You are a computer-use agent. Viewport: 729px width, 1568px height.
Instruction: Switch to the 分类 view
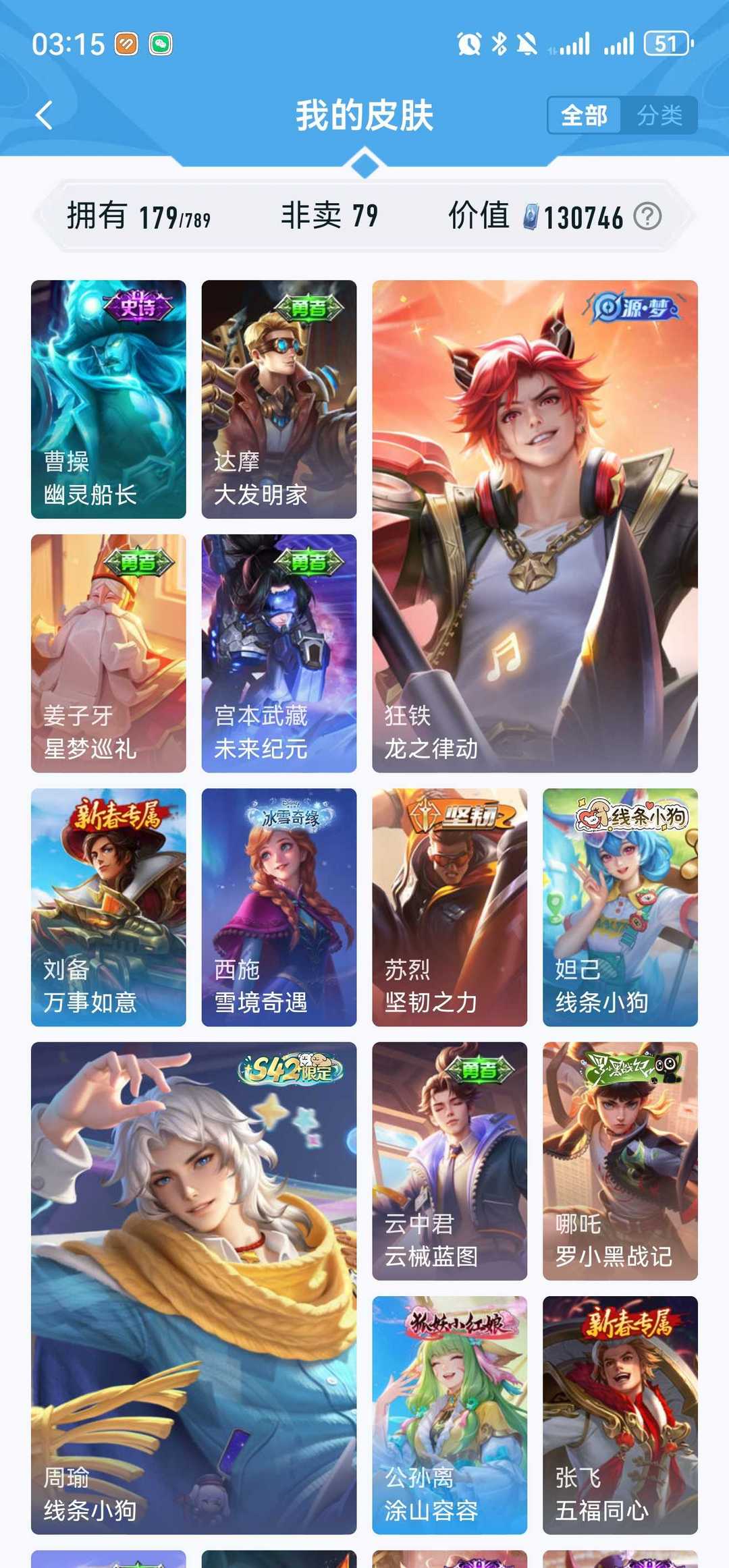(x=659, y=115)
